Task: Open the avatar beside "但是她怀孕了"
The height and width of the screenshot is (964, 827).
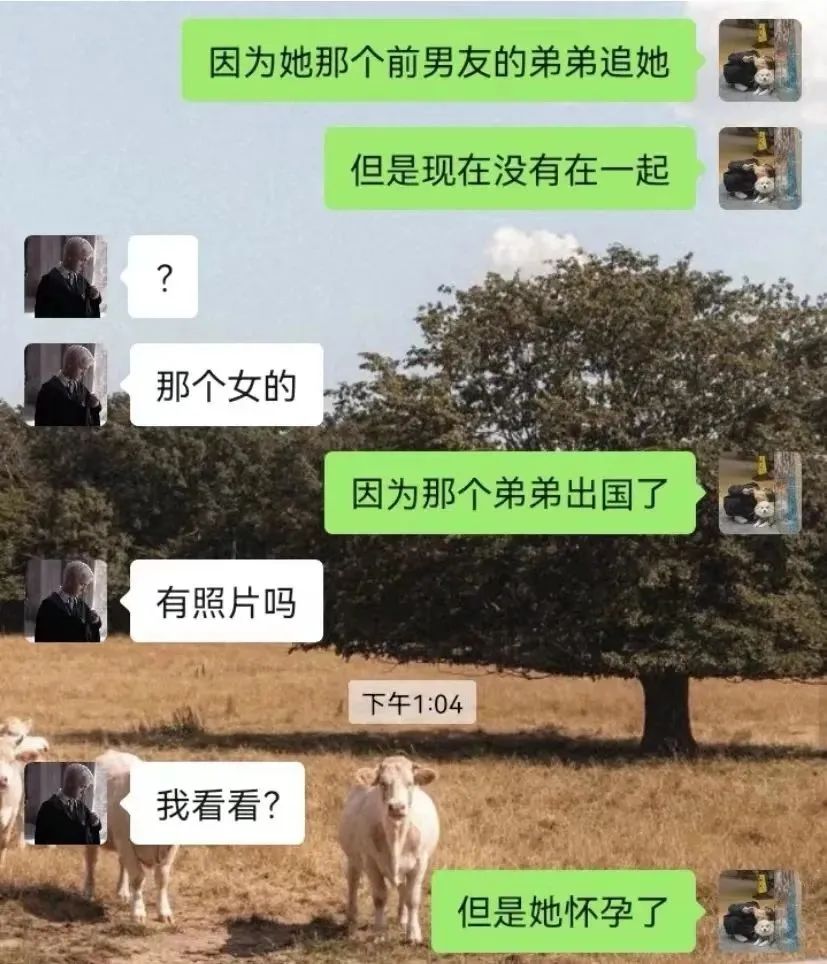Action: pyautogui.click(x=759, y=911)
